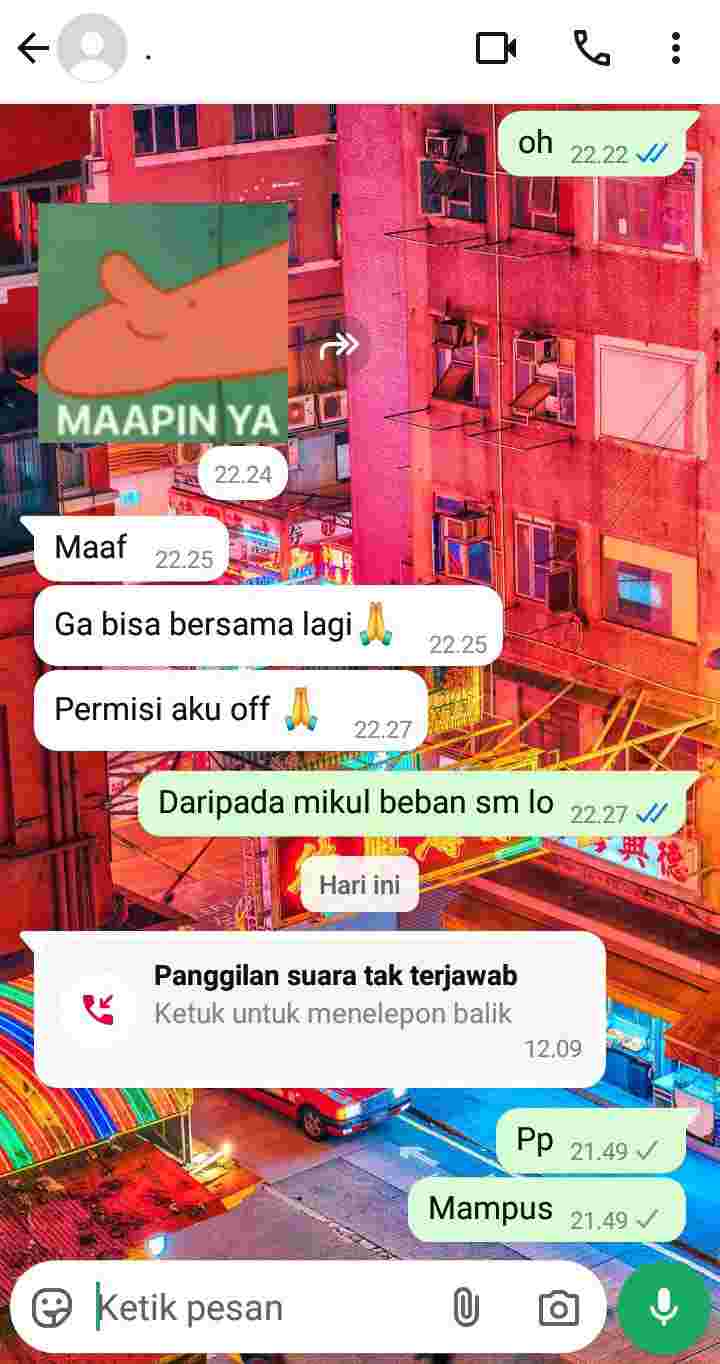Image resolution: width=720 pixels, height=1364 pixels.
Task: Go back to the chat list
Action: 32,48
